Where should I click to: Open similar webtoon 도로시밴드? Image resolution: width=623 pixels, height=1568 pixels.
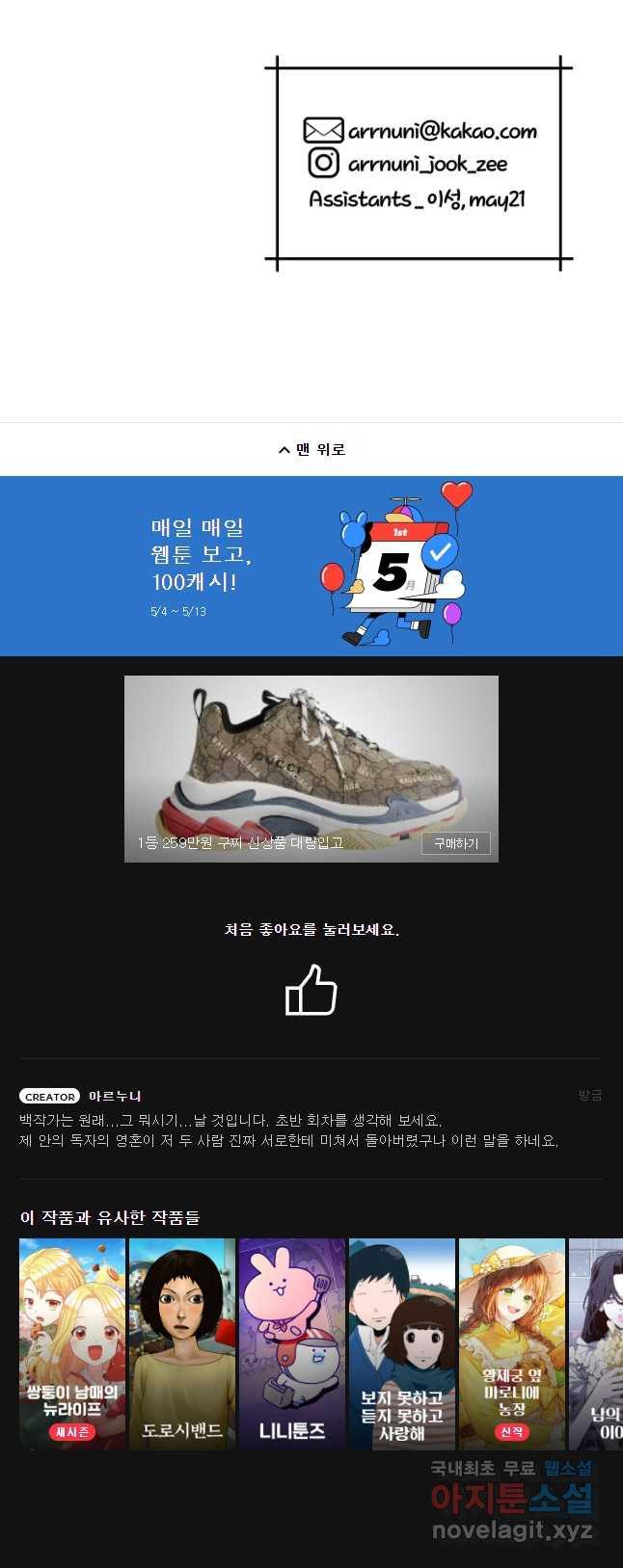[x=182, y=1343]
